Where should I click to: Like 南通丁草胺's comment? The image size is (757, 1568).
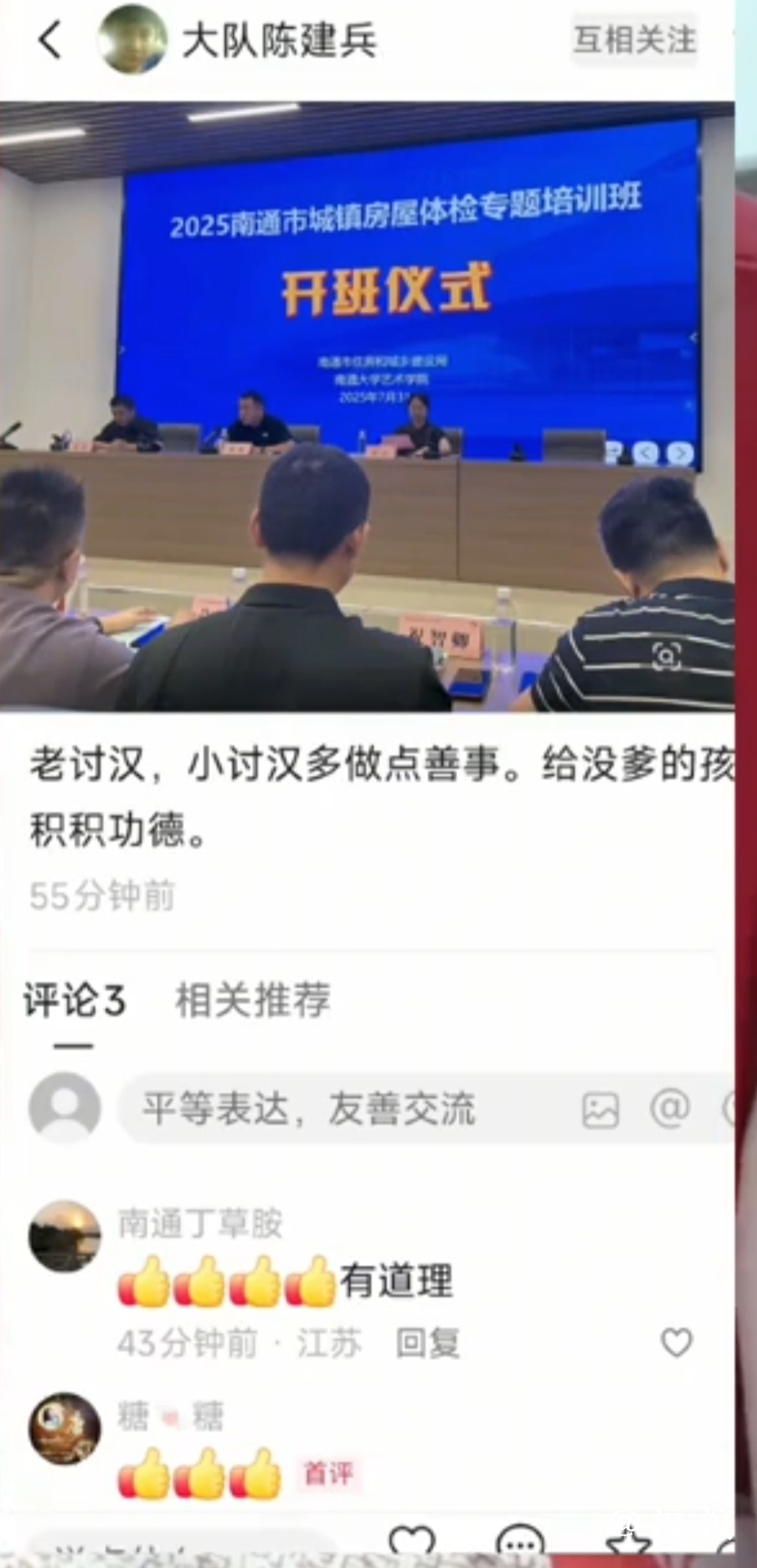677,1343
